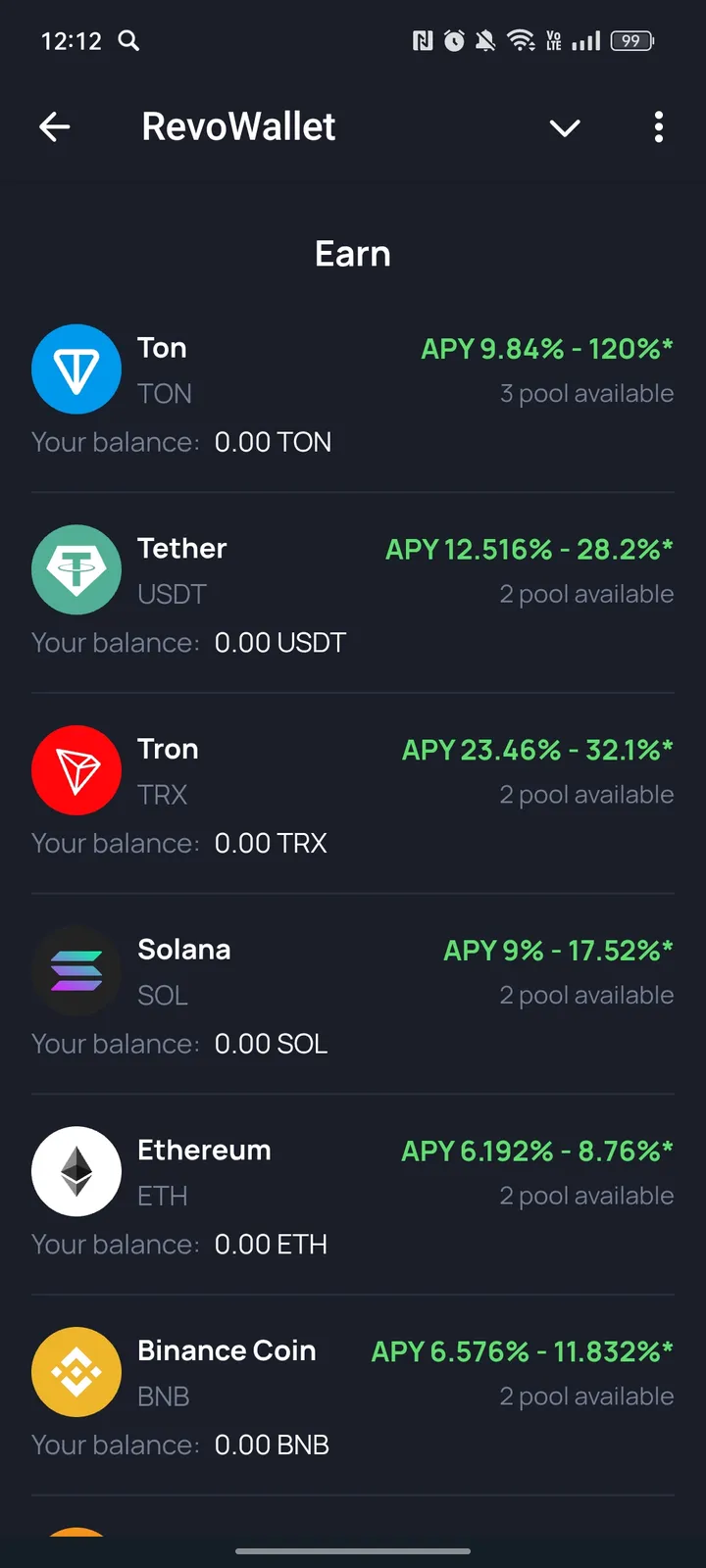Click Ethereum's 2 pool available label
Screen dimensions: 706x1568
click(586, 1196)
